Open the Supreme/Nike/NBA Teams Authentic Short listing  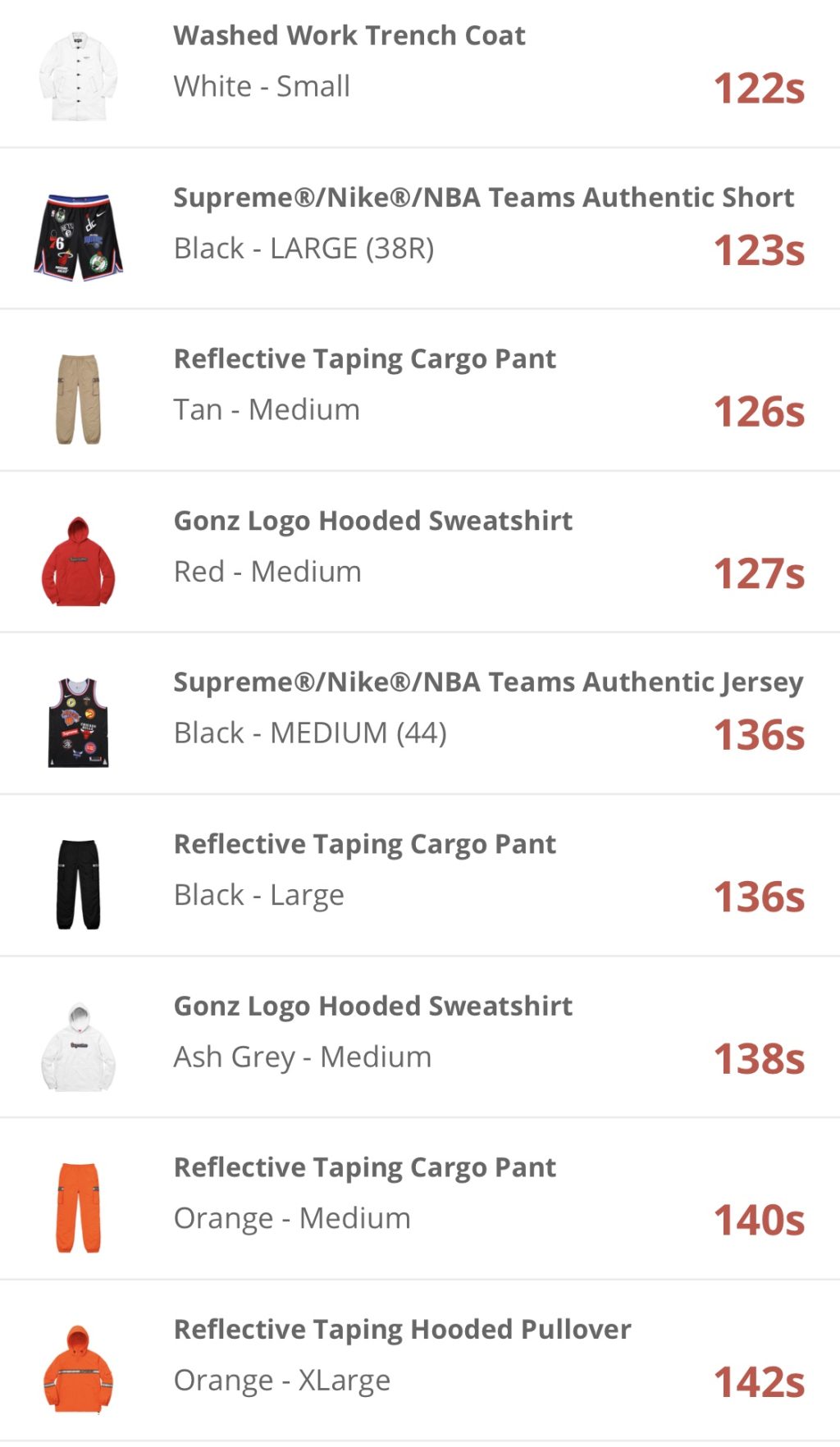click(x=482, y=197)
